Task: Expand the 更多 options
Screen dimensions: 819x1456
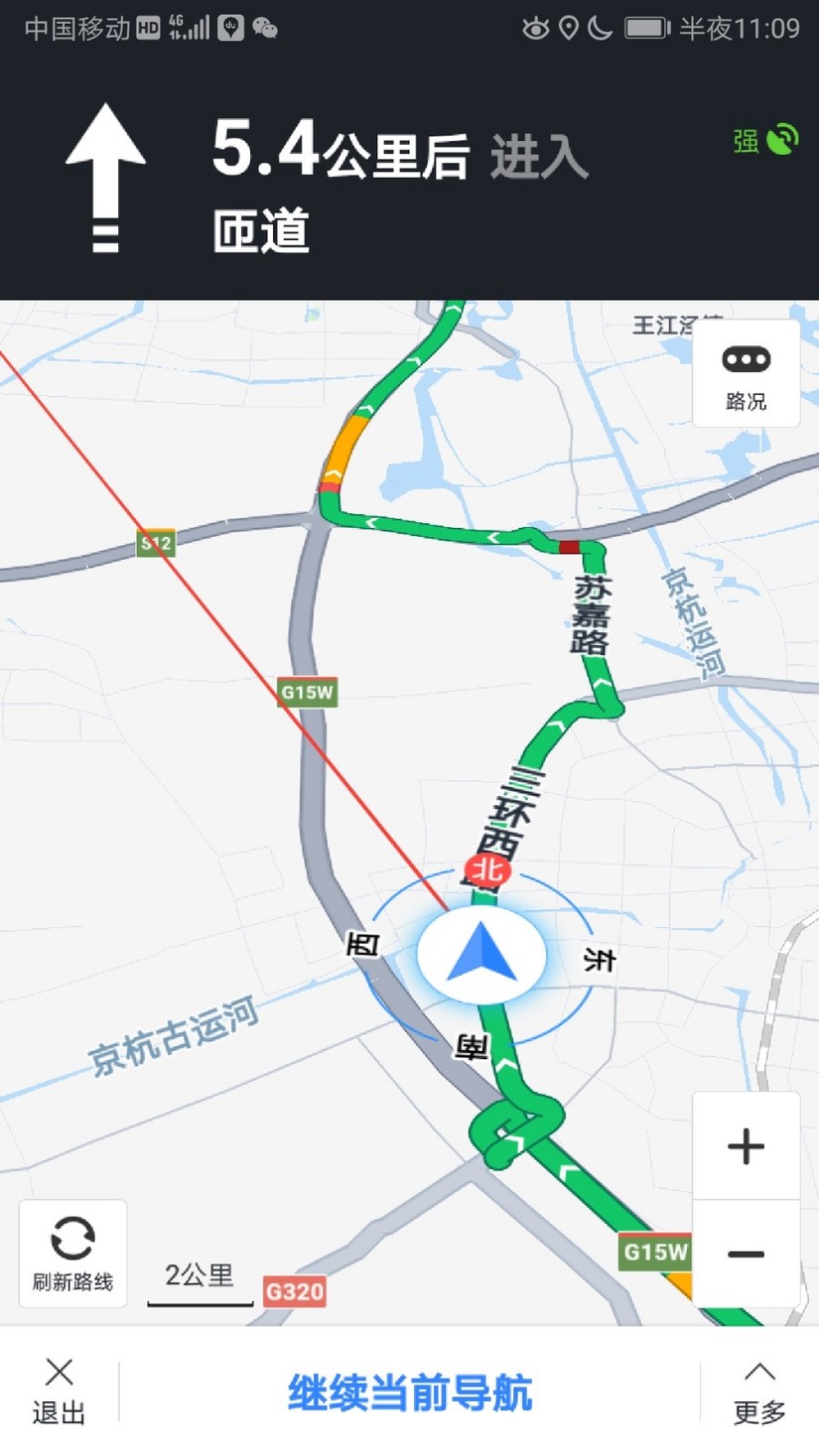Action: (x=759, y=1392)
